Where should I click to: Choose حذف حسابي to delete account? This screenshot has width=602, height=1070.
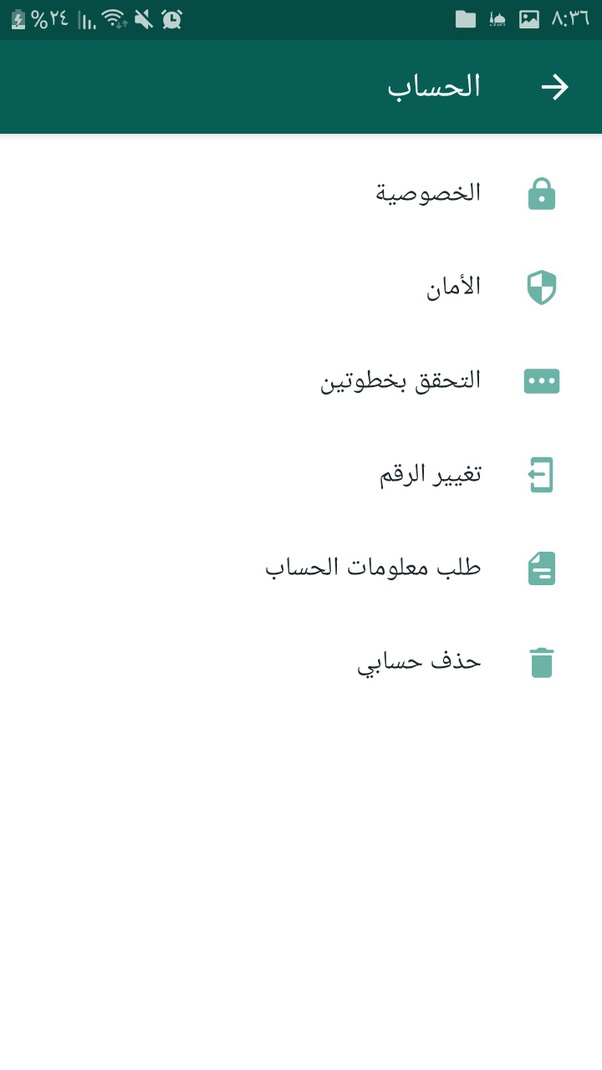click(x=301, y=662)
